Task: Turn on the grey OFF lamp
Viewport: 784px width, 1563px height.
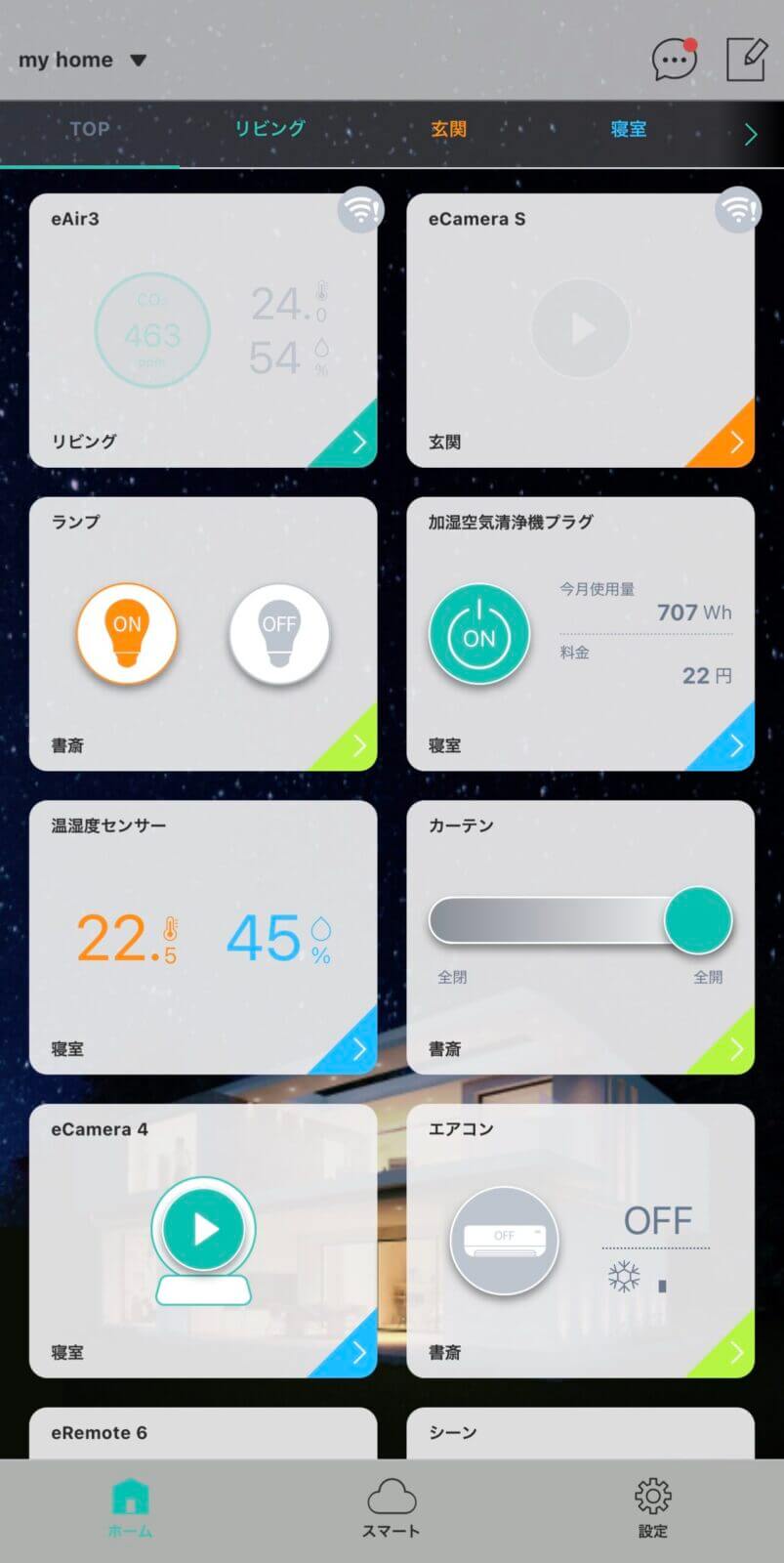Action: [279, 633]
